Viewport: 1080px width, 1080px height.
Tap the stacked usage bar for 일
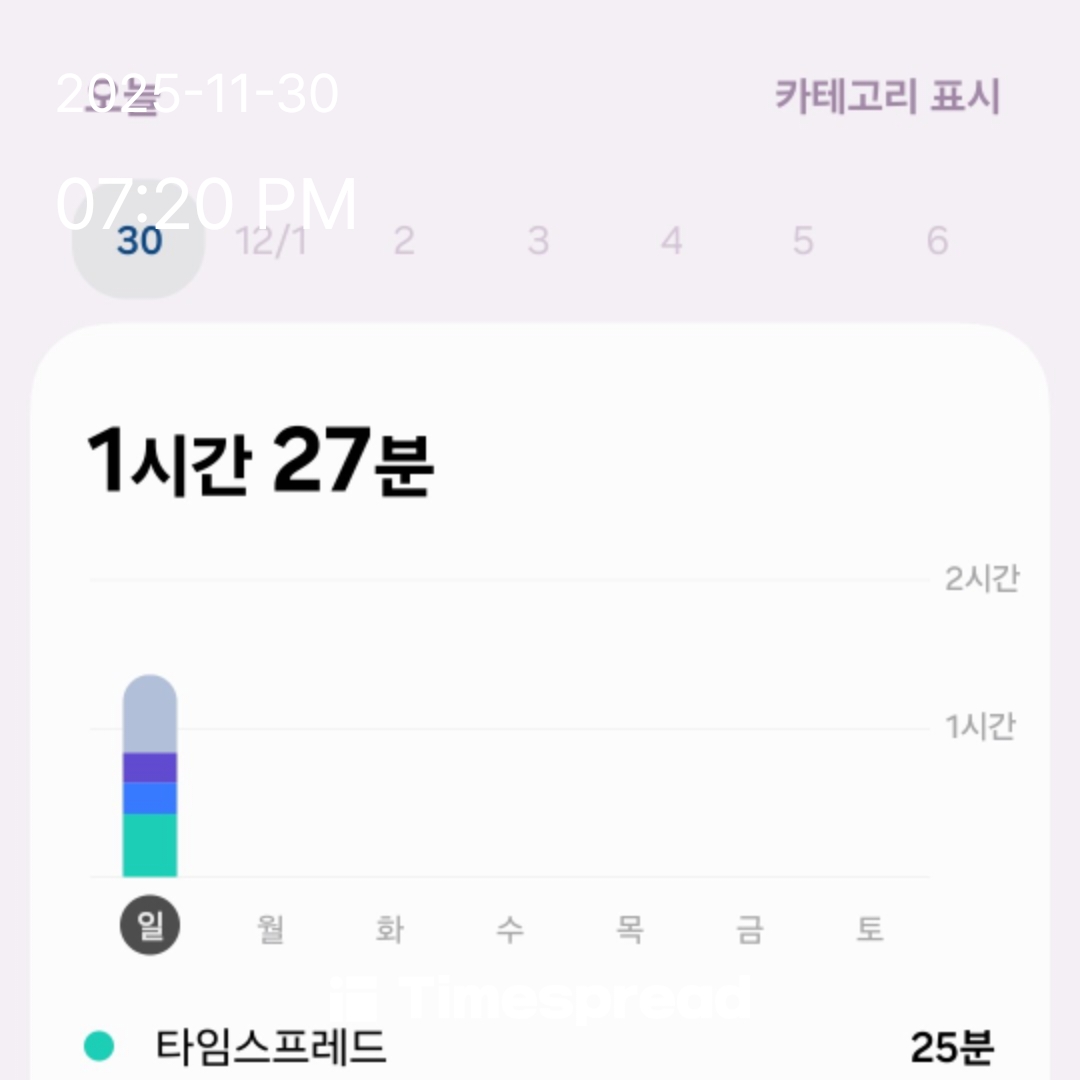150,776
